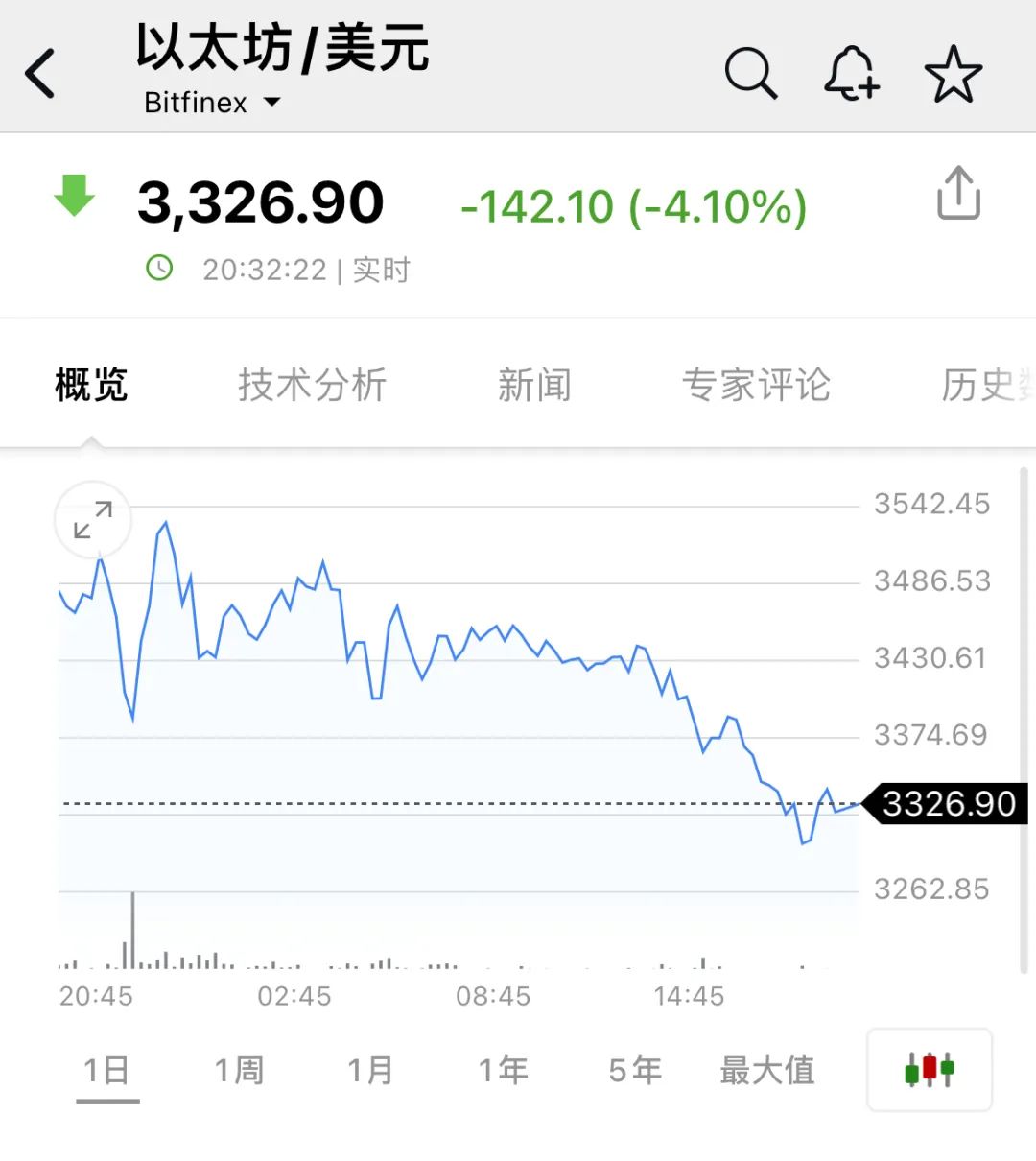Show the 最大值 chart range
1036x1161 pixels.
coord(766,1069)
